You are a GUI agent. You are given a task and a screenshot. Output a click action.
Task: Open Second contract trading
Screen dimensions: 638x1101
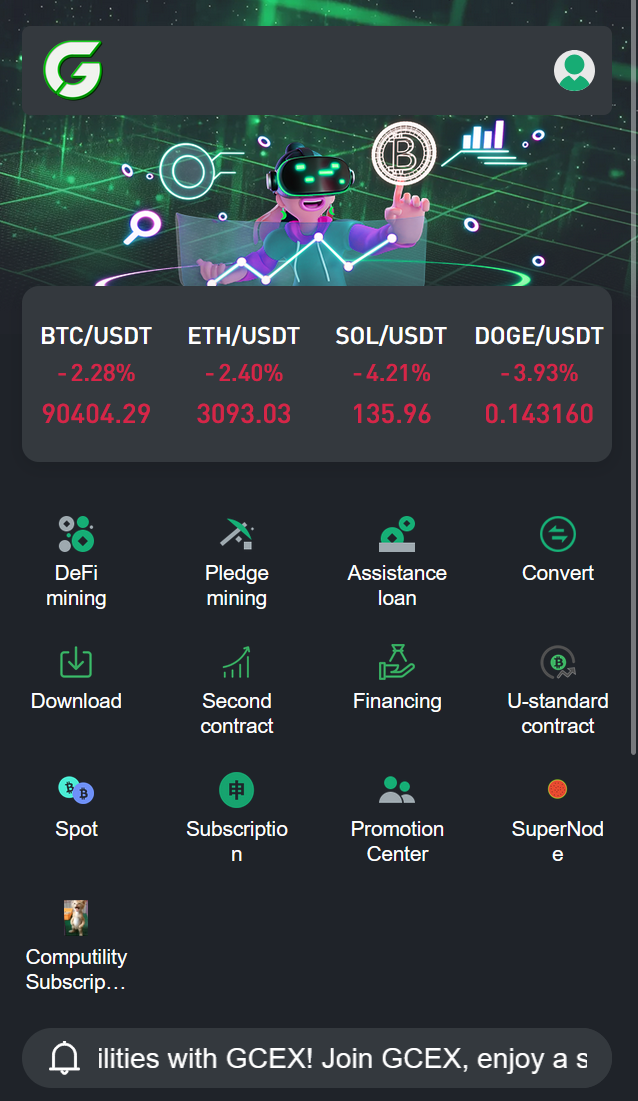click(x=237, y=689)
